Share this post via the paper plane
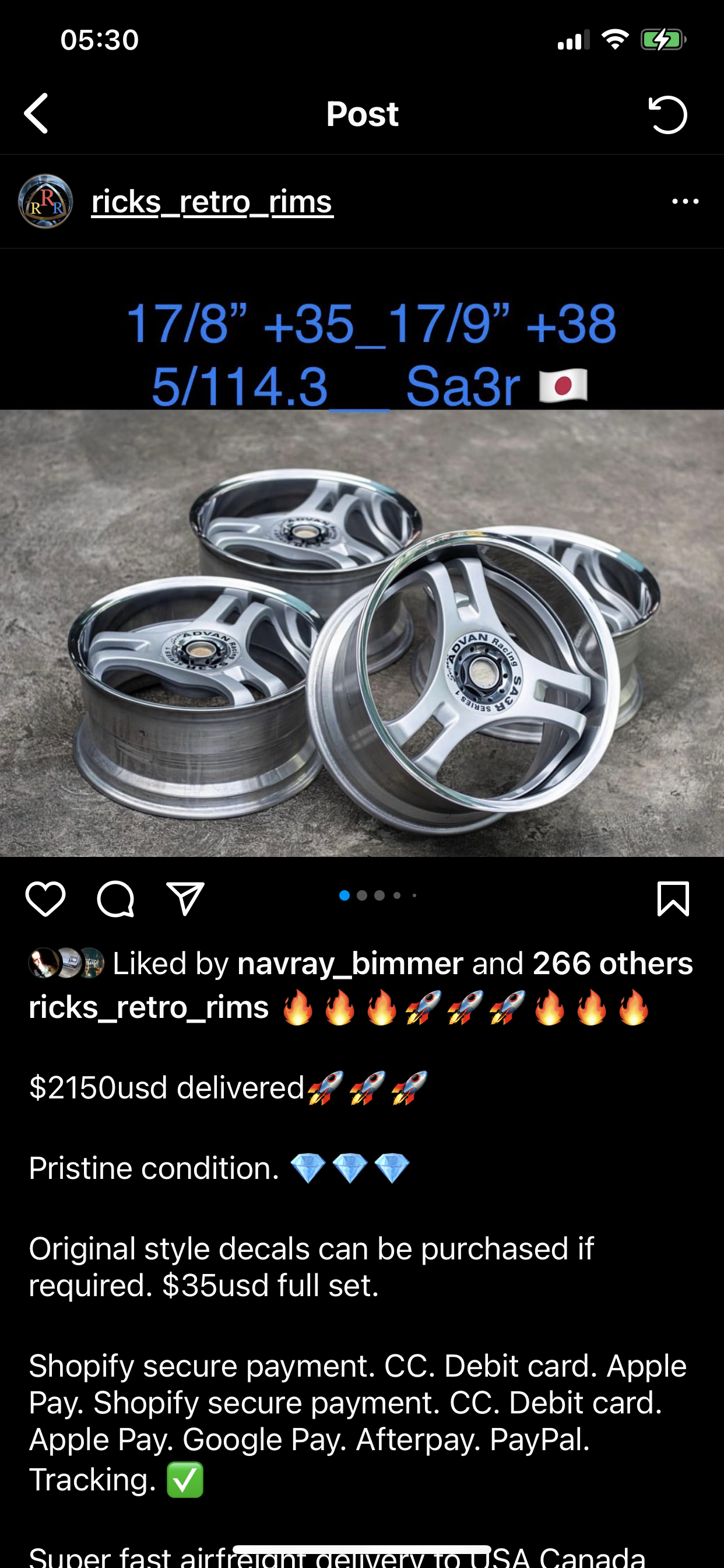The height and width of the screenshot is (1568, 724). [x=185, y=898]
